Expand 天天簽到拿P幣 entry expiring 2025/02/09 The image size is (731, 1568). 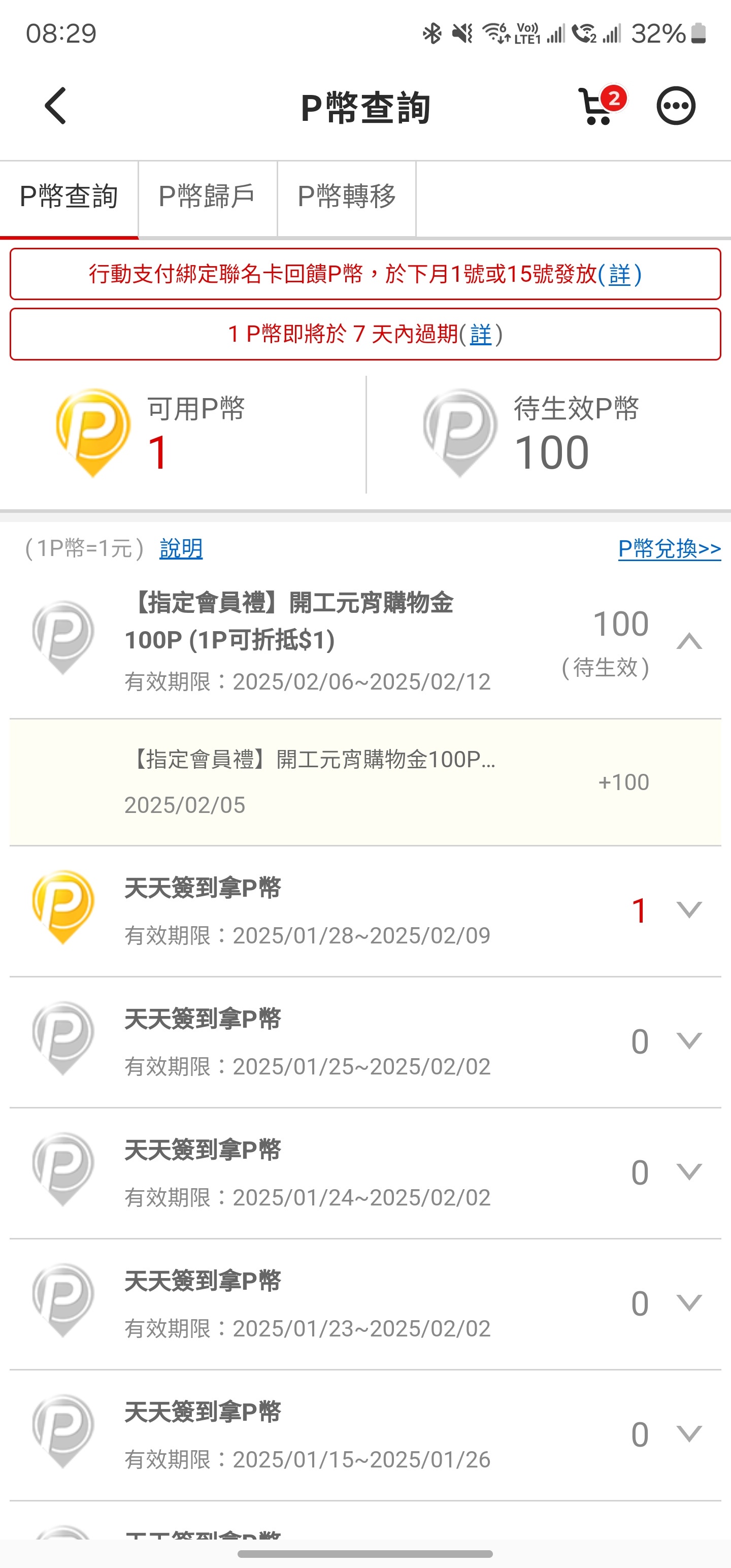(x=689, y=909)
